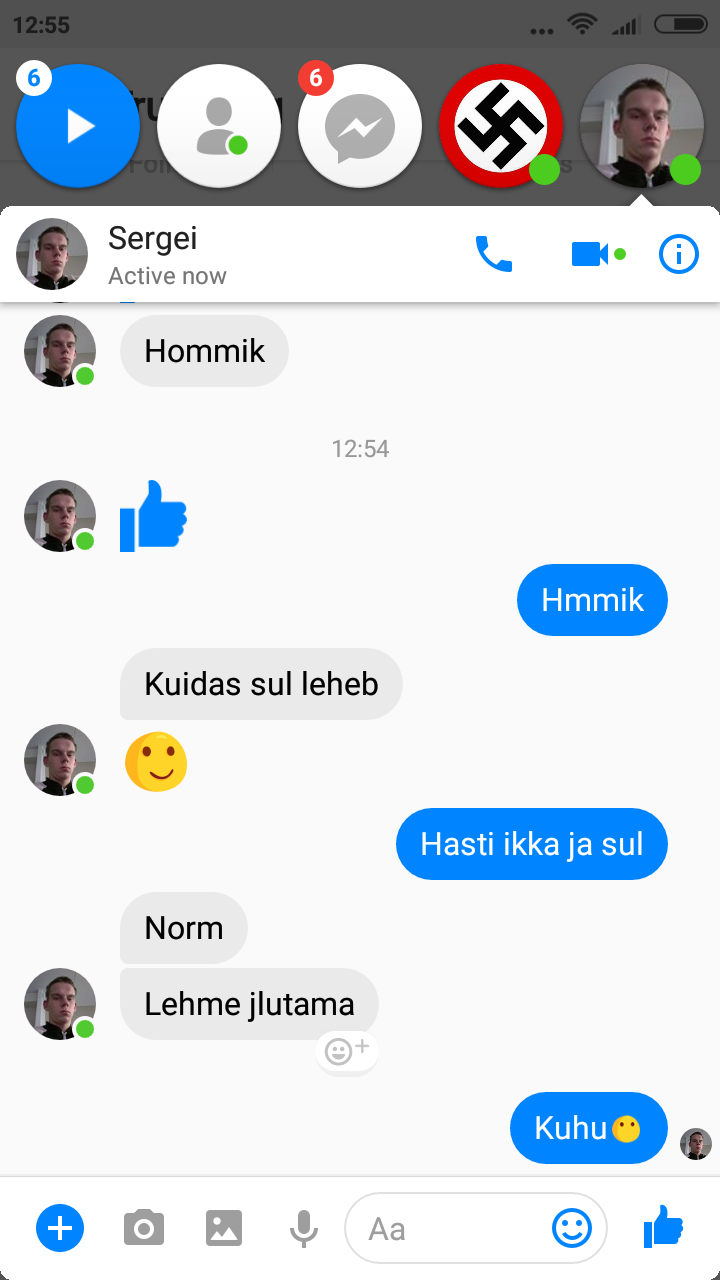
Task: Record a voice message with the microphone
Action: (x=303, y=1228)
